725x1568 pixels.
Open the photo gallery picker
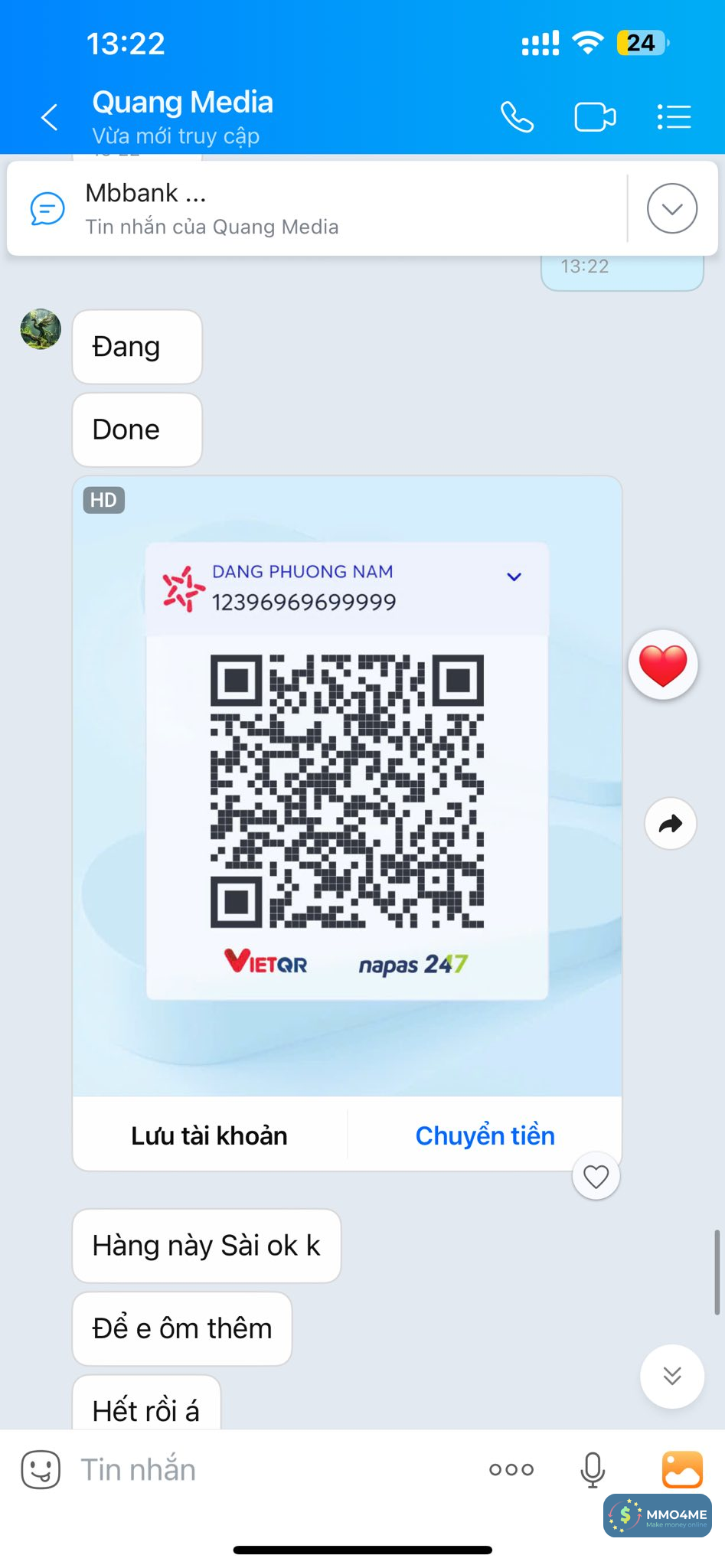[x=681, y=1469]
